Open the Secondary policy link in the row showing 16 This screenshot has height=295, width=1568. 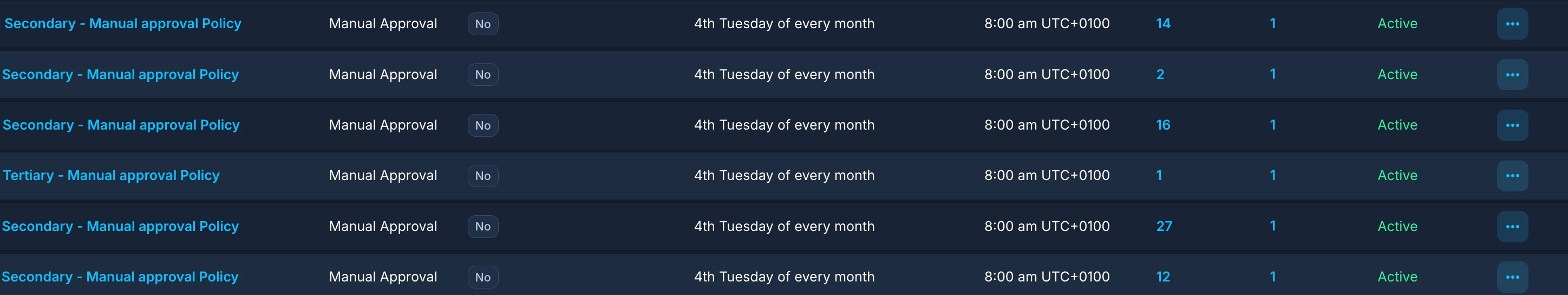tap(121, 125)
